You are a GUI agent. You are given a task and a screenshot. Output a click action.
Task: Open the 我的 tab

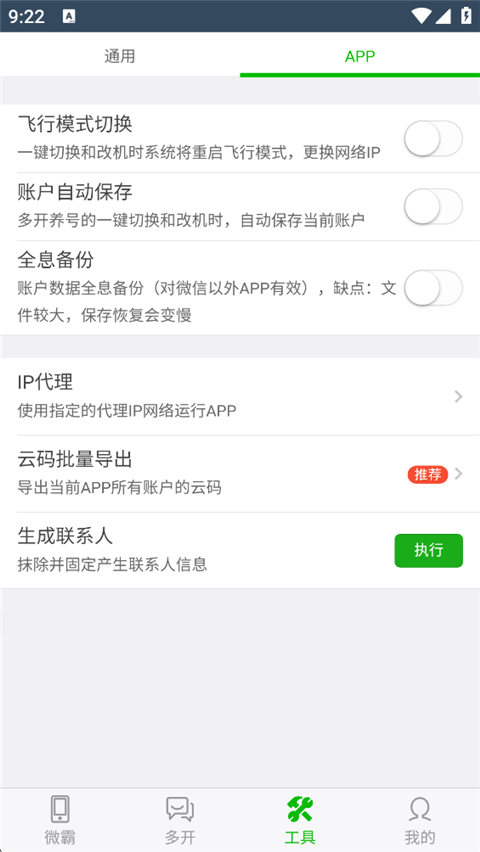coord(420,819)
